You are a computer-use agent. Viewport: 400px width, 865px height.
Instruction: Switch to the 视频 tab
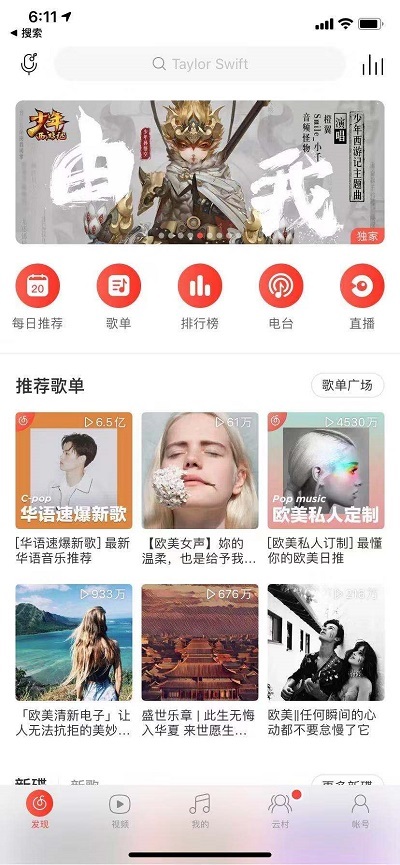[x=120, y=811]
